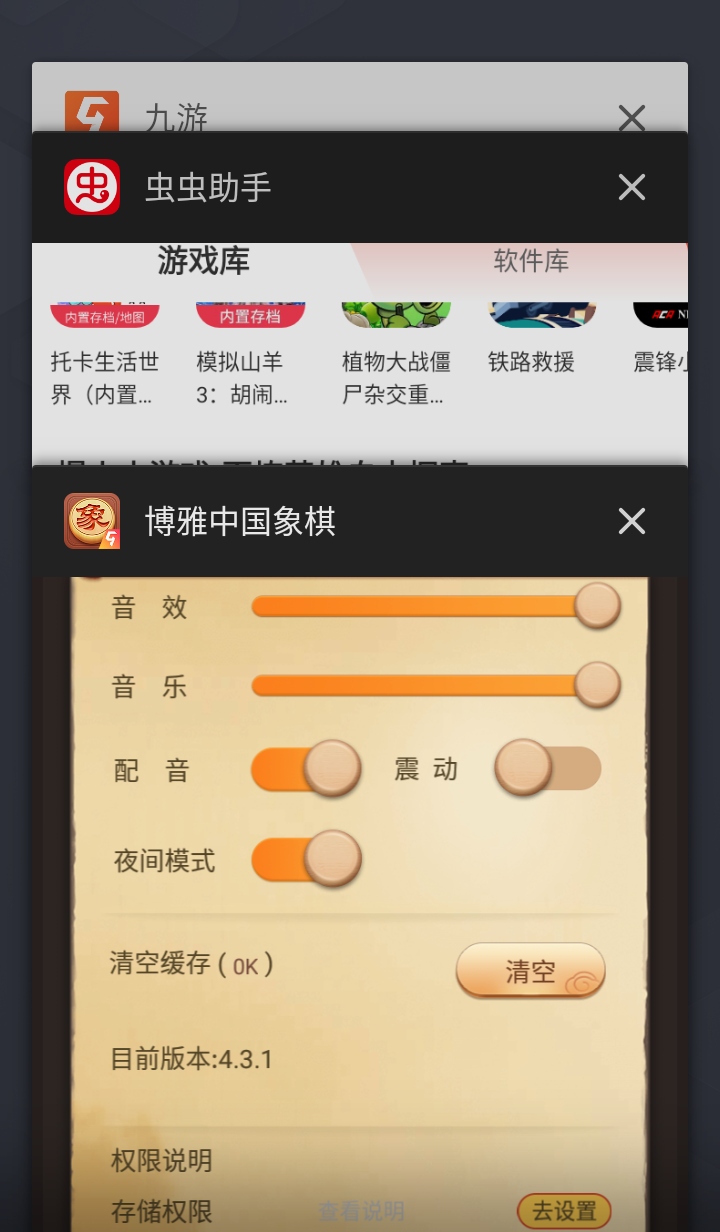Dismiss the 博雅中国象棋 app card
The image size is (720, 1232).
631,521
